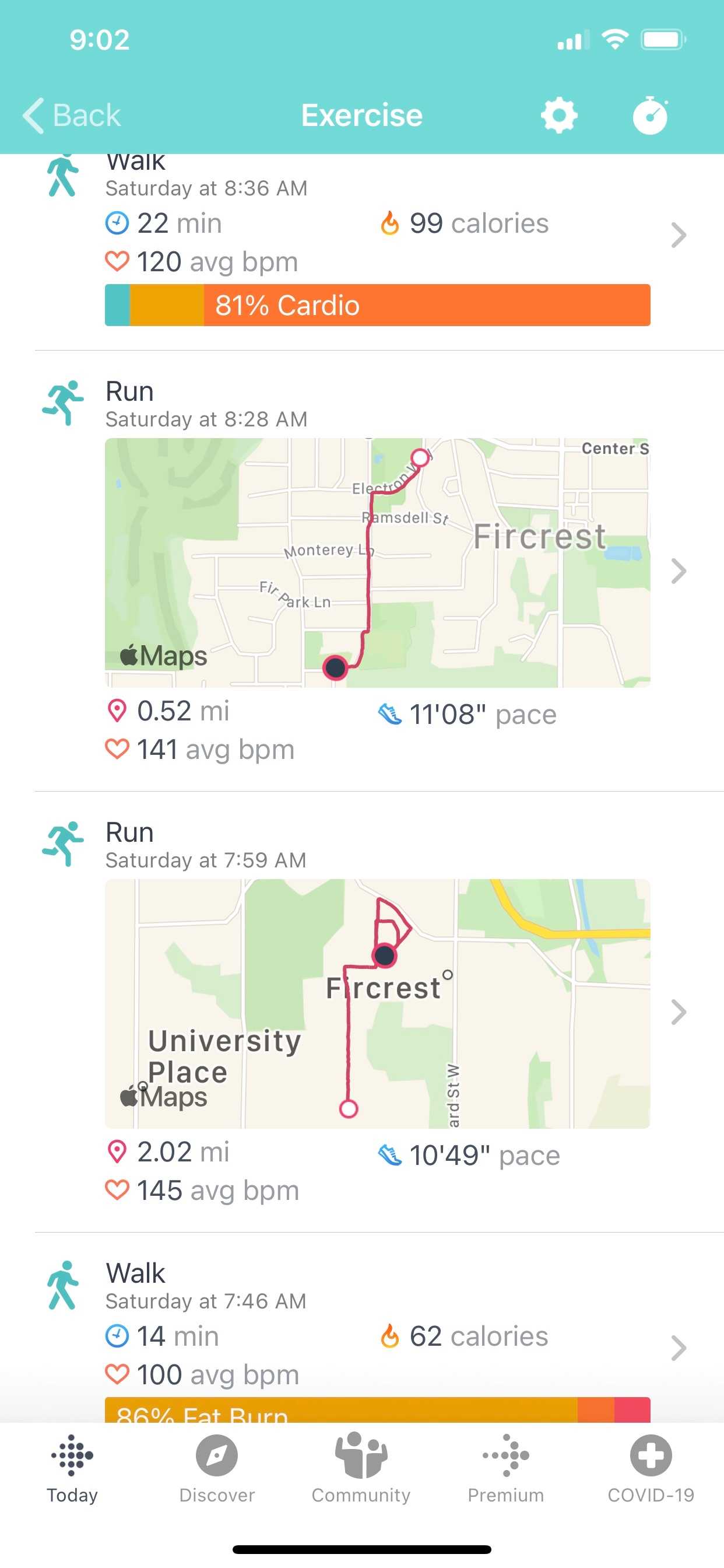Open the Community tab

[x=361, y=1469]
